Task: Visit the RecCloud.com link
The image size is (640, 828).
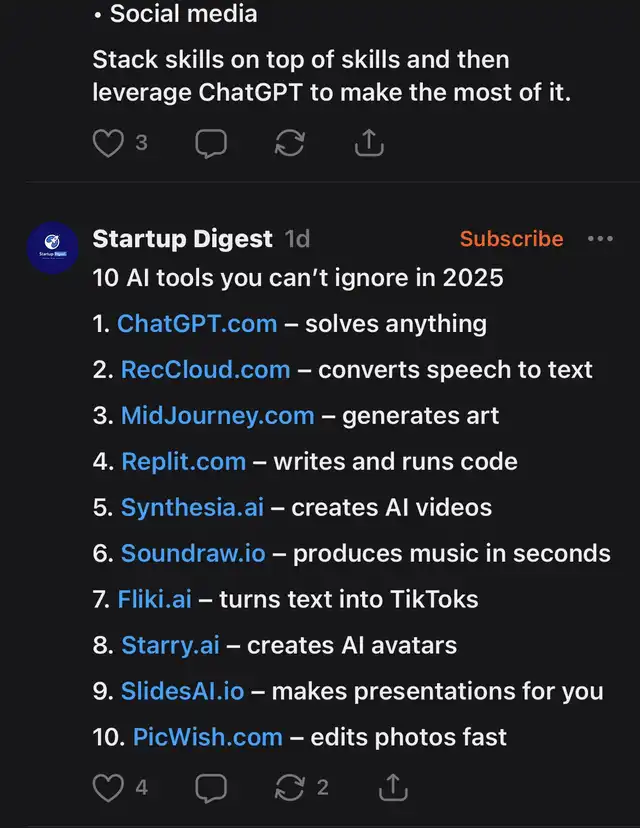Action: click(x=205, y=370)
